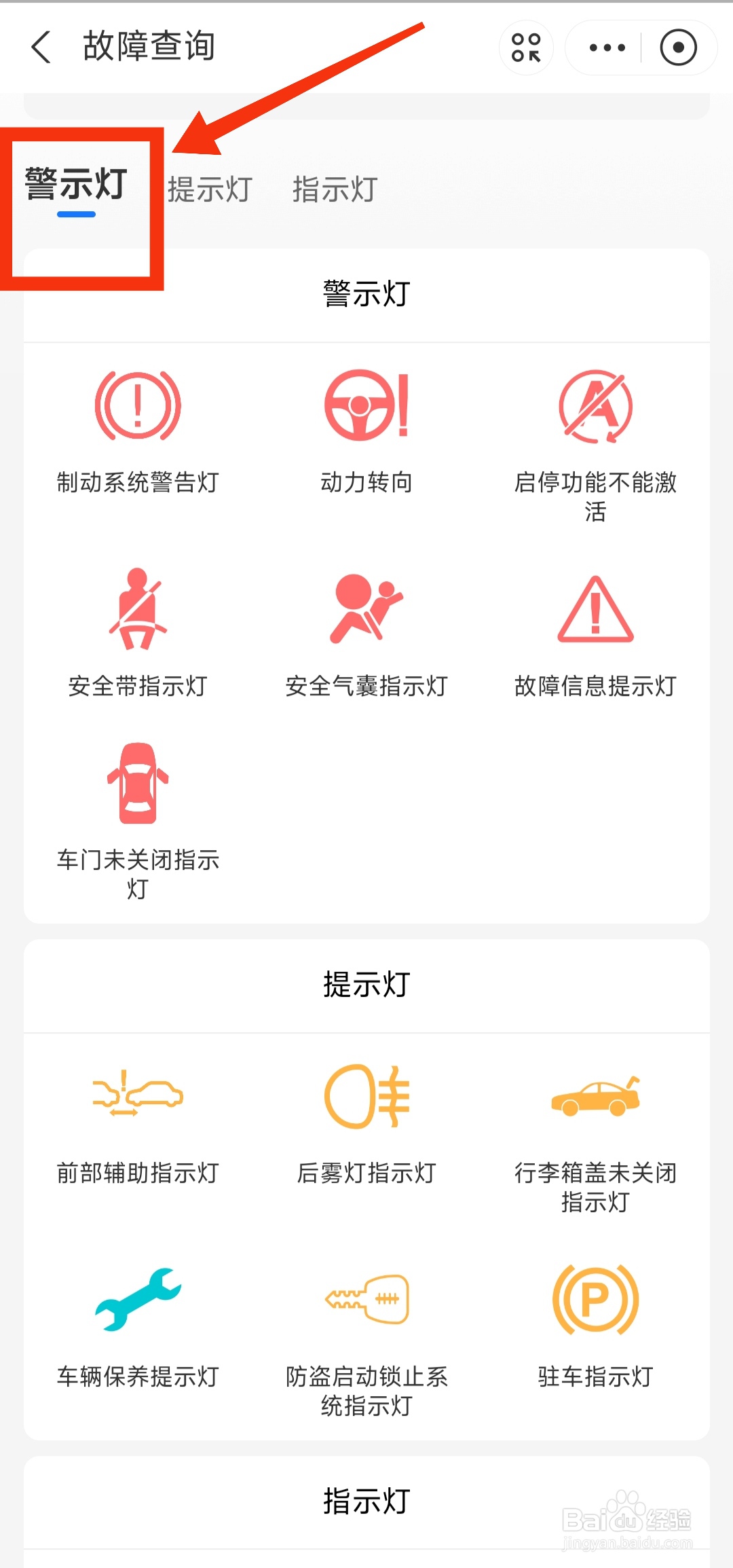Switch to the 提示灯 tab
Image resolution: width=733 pixels, height=1568 pixels.
click(x=210, y=189)
